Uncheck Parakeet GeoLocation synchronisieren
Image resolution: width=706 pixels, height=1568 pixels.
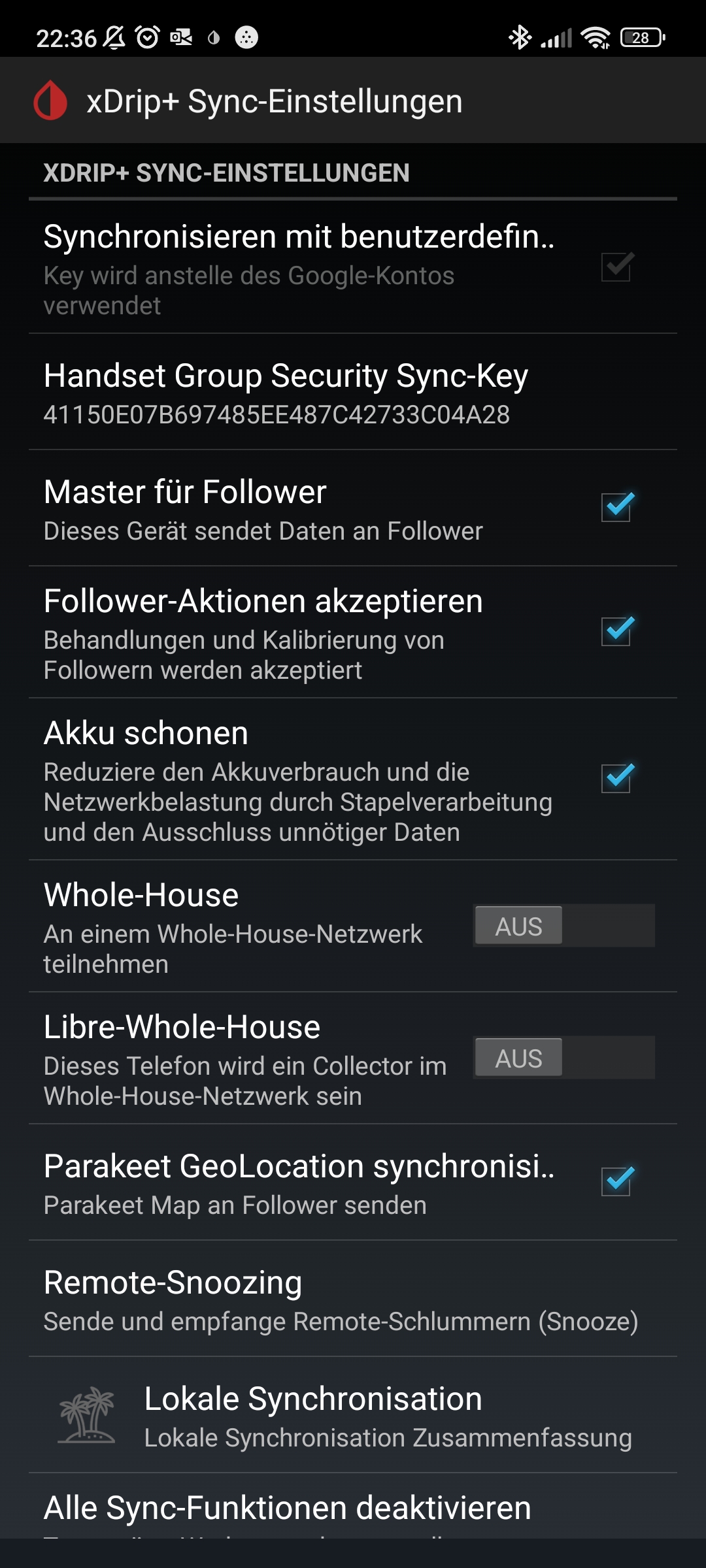click(x=616, y=1182)
